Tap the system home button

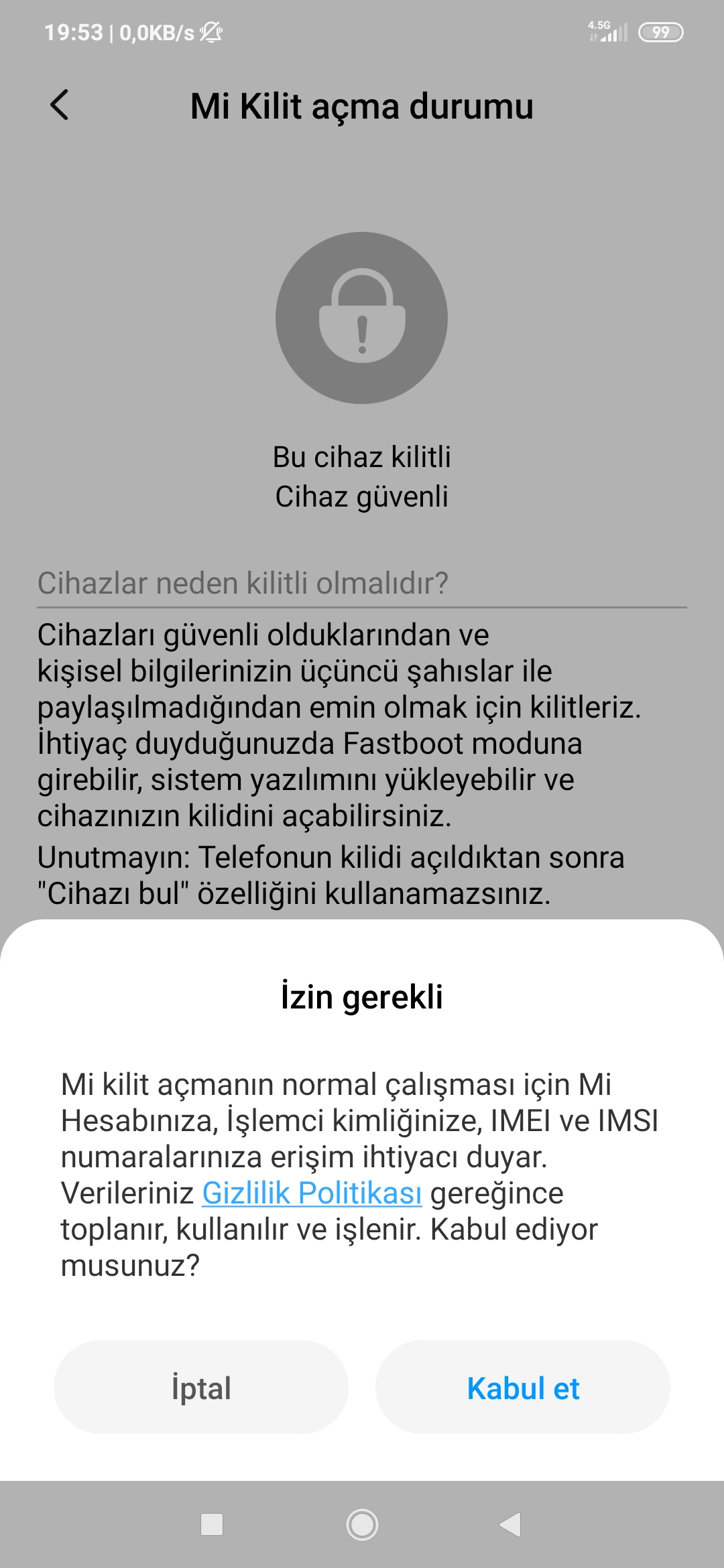[362, 1524]
